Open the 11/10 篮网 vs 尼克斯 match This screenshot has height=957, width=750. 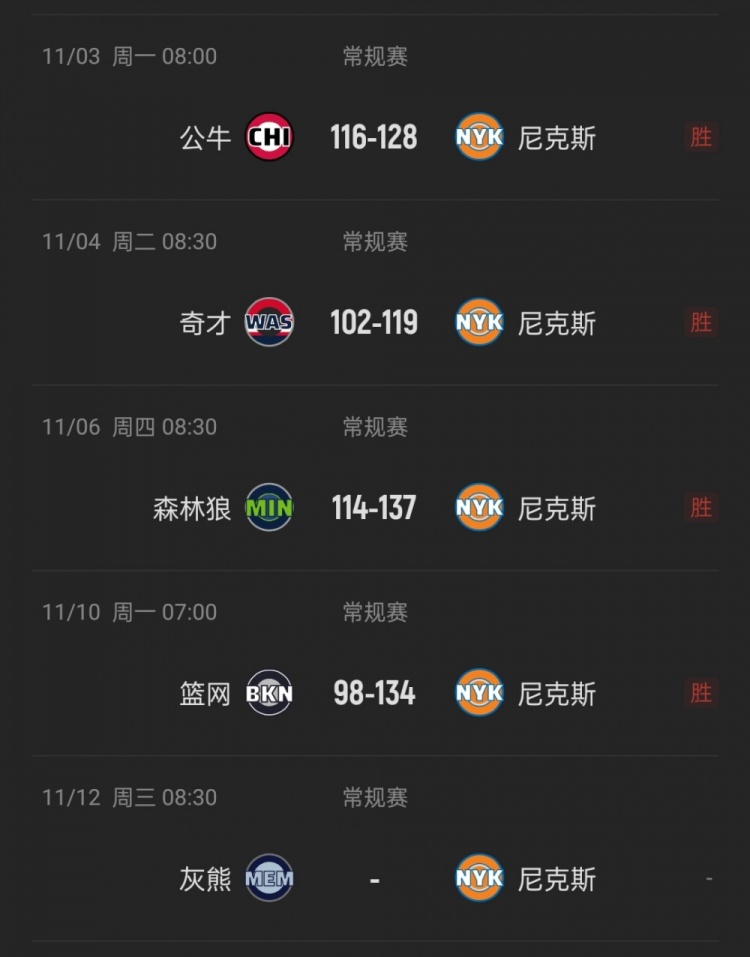pos(374,693)
